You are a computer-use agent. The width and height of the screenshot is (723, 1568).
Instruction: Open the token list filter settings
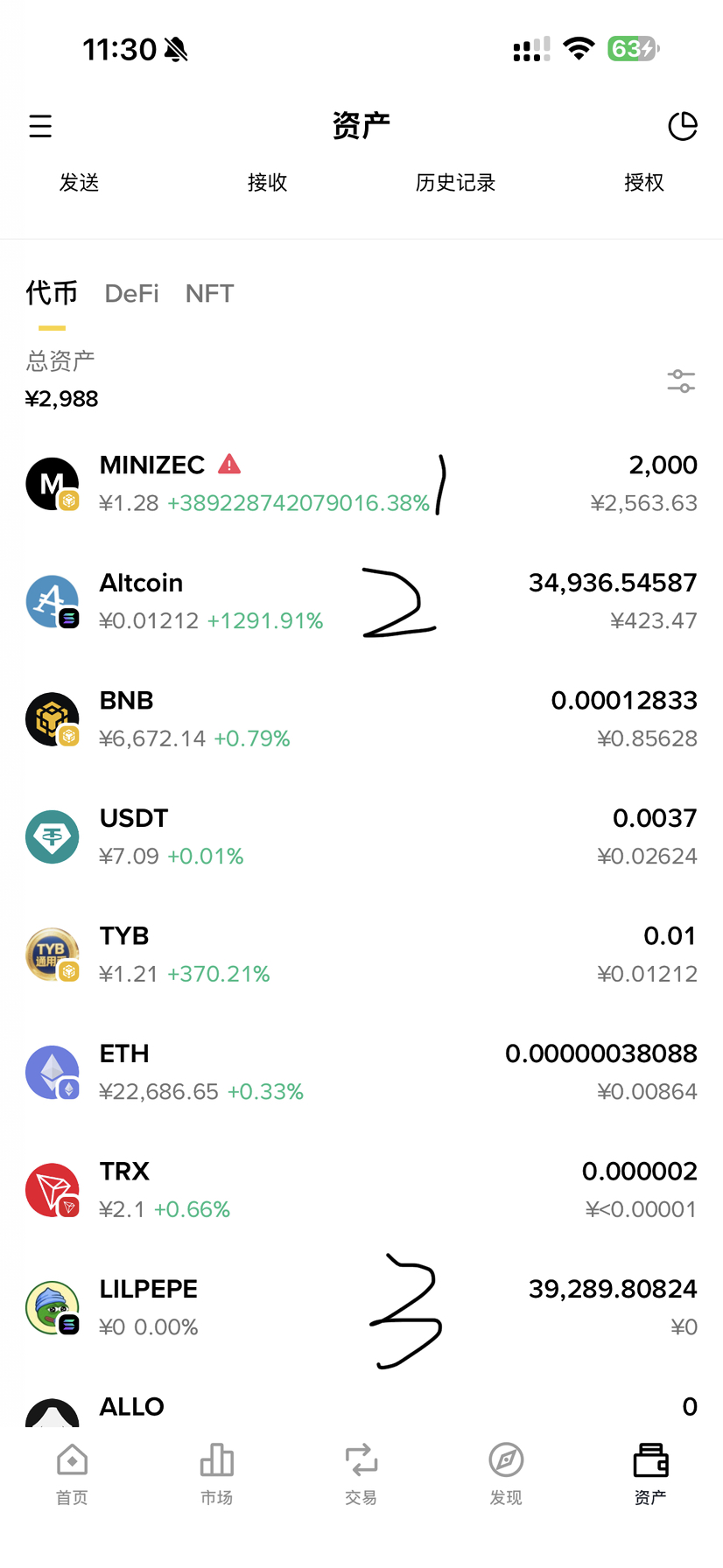point(681,381)
